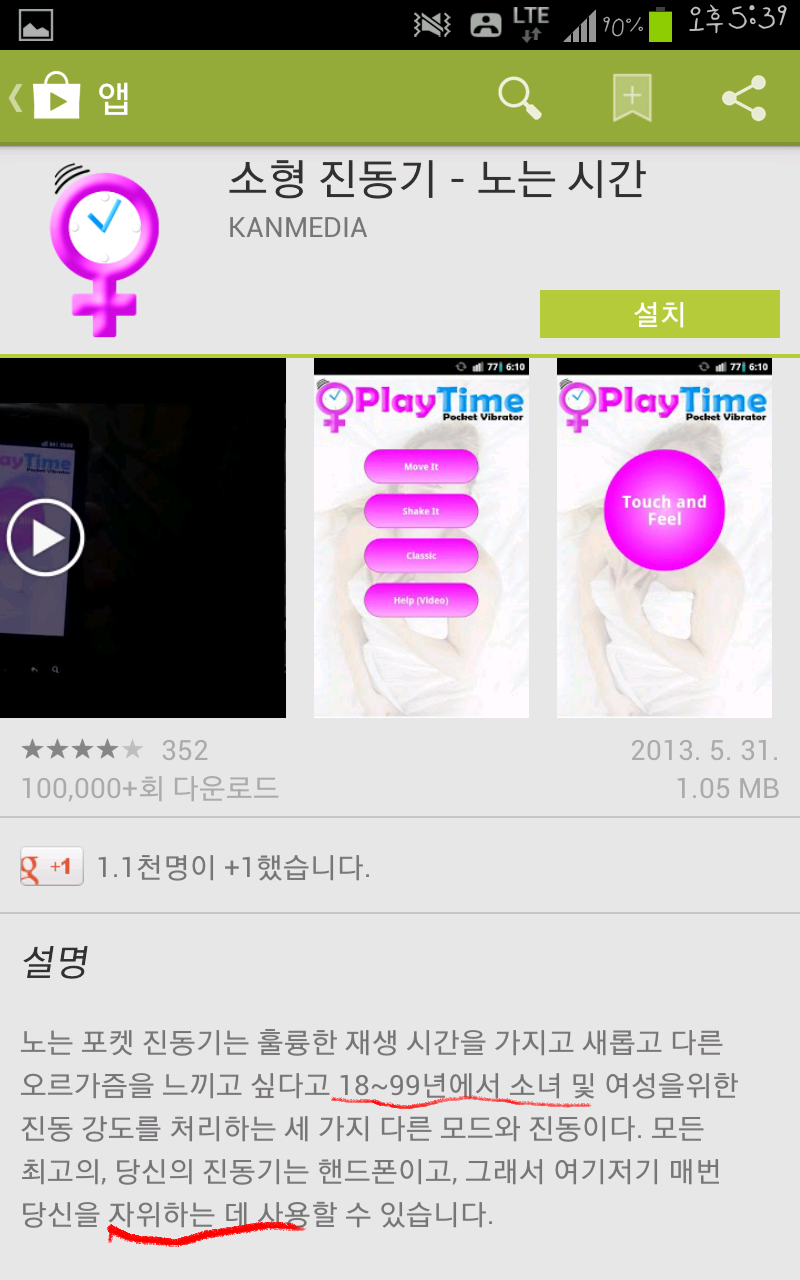This screenshot has width=800, height=1280.
Task: Open the search magnifier icon
Action: [x=520, y=97]
